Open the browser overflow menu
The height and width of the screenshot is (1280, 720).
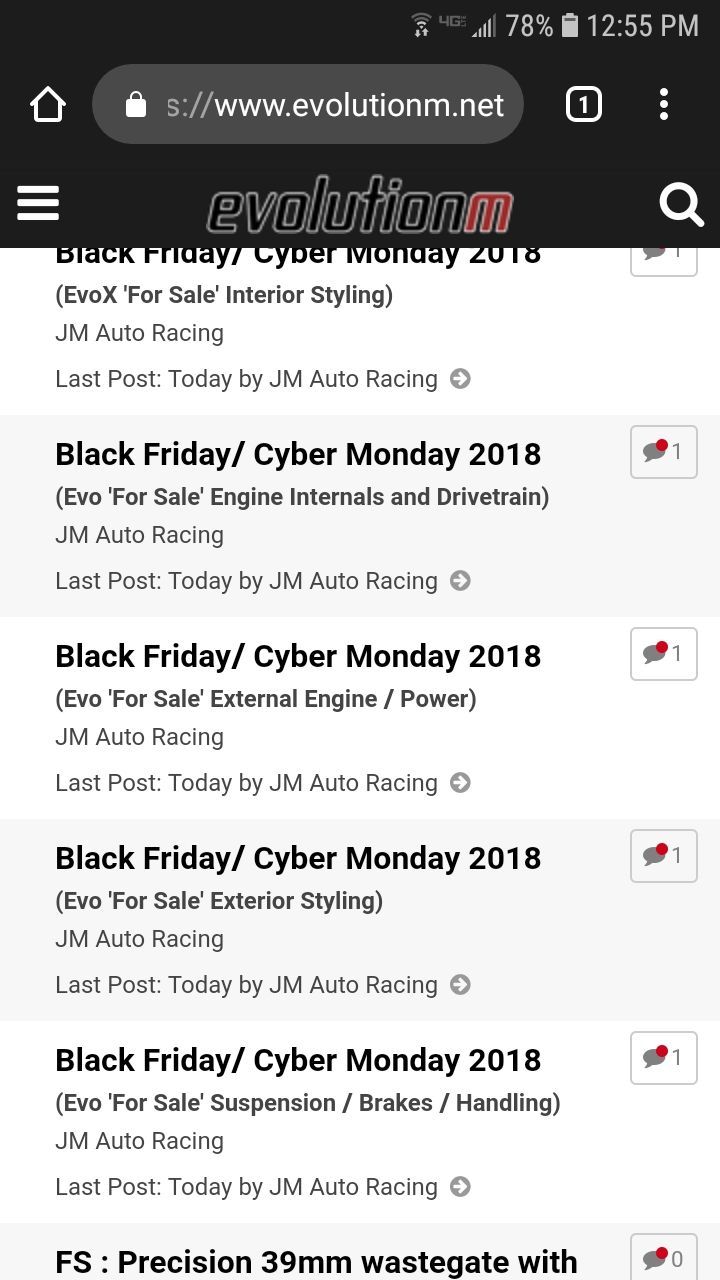(x=664, y=104)
